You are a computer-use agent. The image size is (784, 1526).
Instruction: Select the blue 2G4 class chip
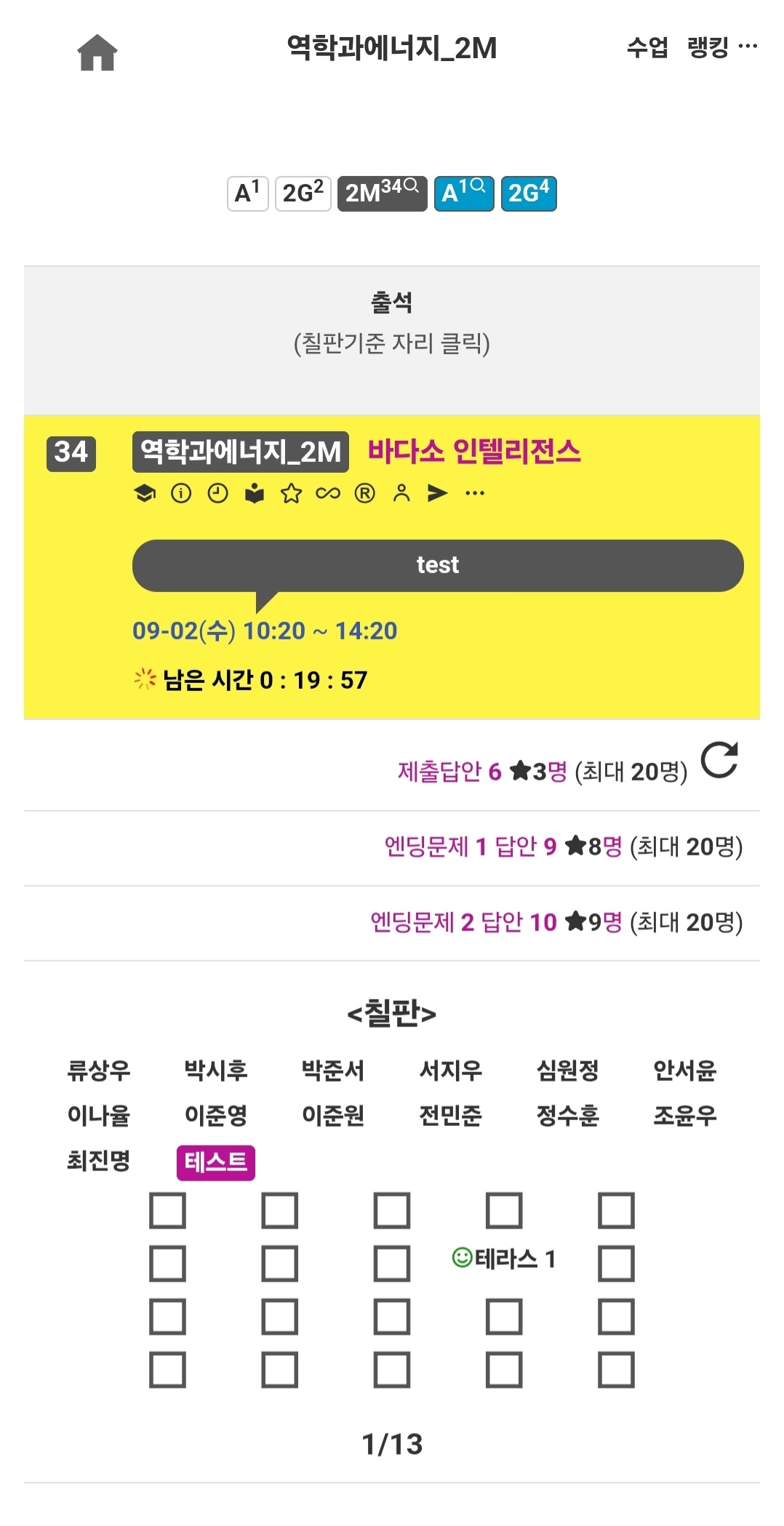pyautogui.click(x=529, y=193)
